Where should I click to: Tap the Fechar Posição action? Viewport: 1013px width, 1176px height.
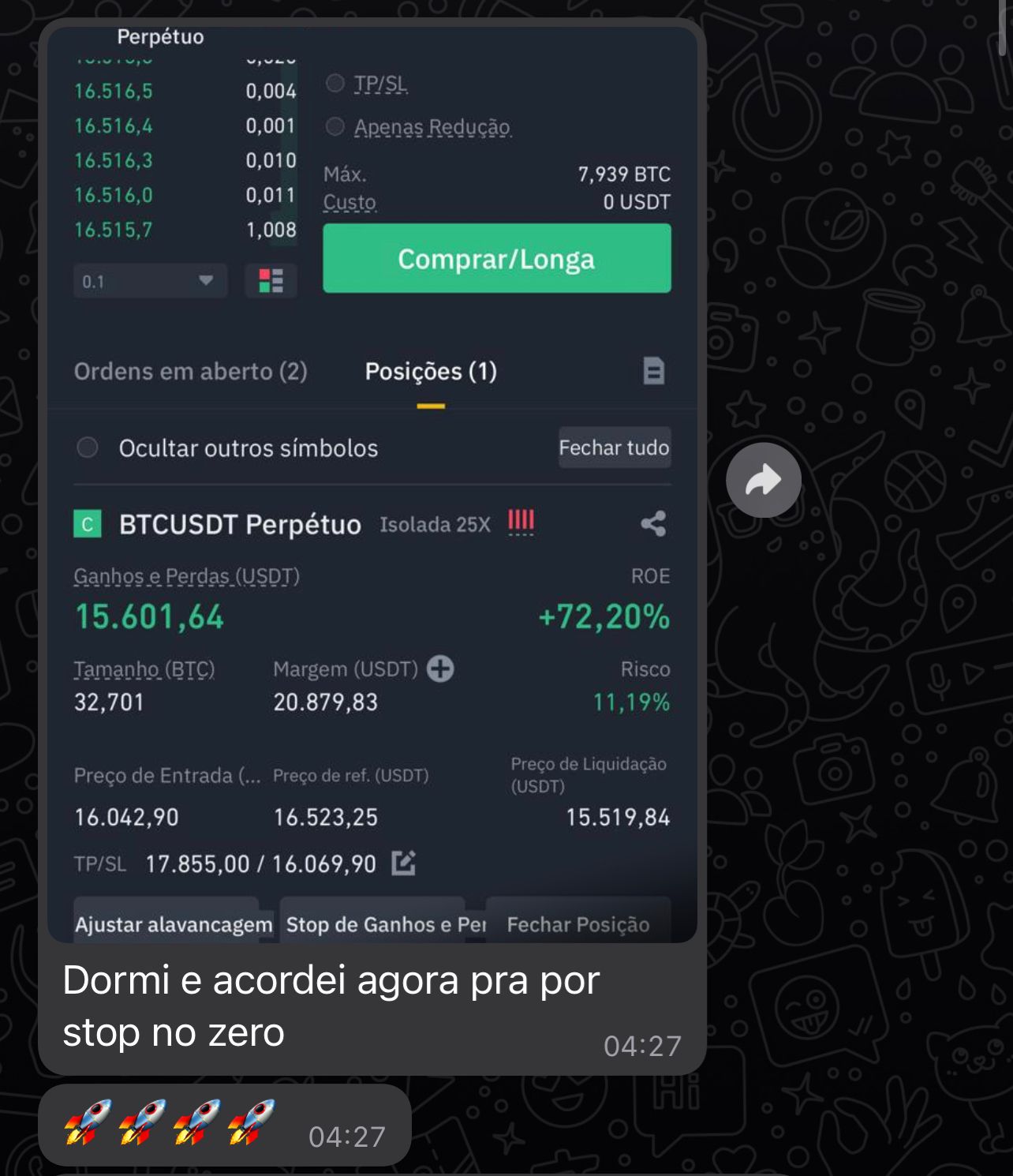click(x=578, y=923)
